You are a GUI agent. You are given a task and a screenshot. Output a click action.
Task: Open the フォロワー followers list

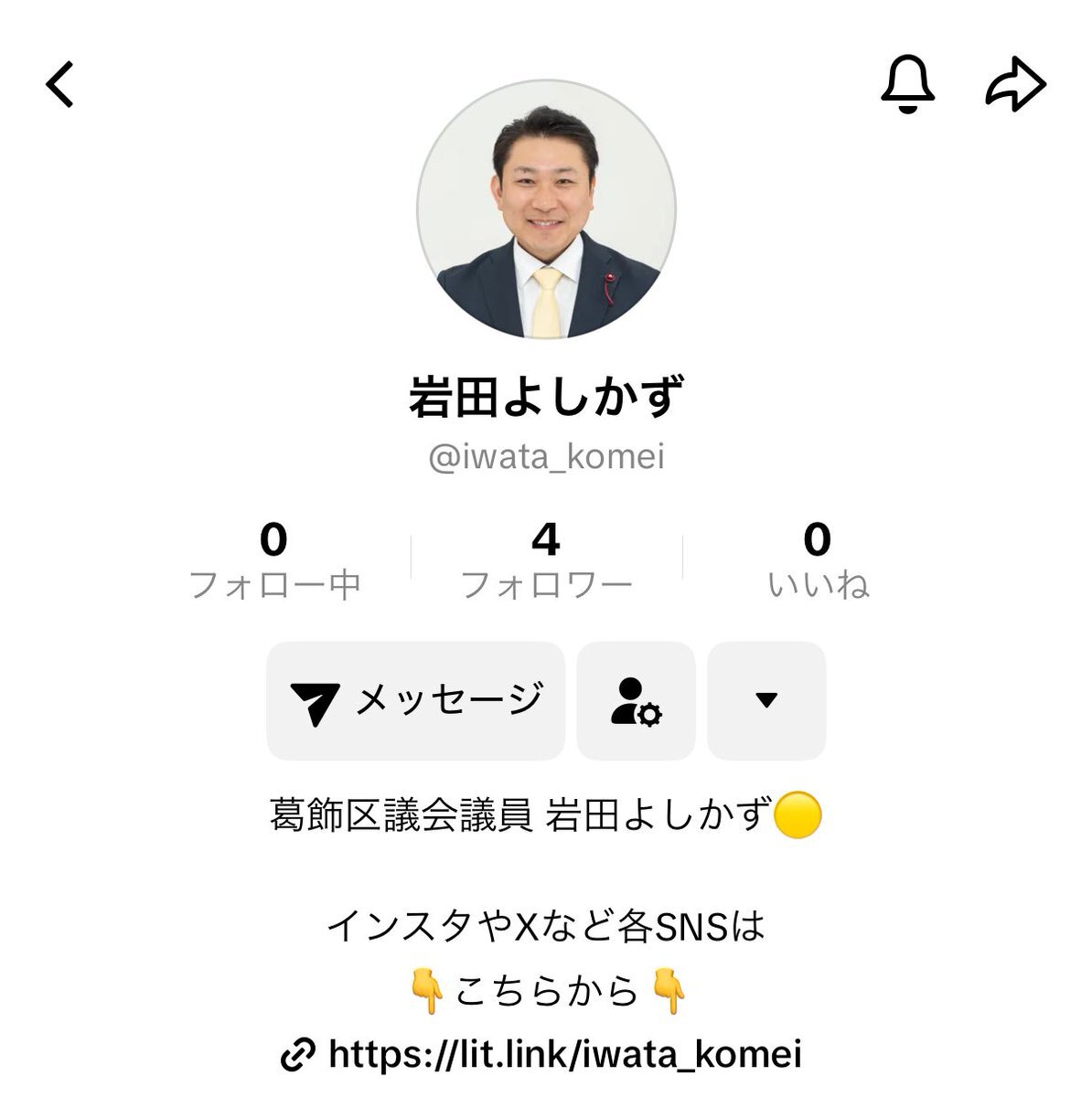pyautogui.click(x=546, y=559)
